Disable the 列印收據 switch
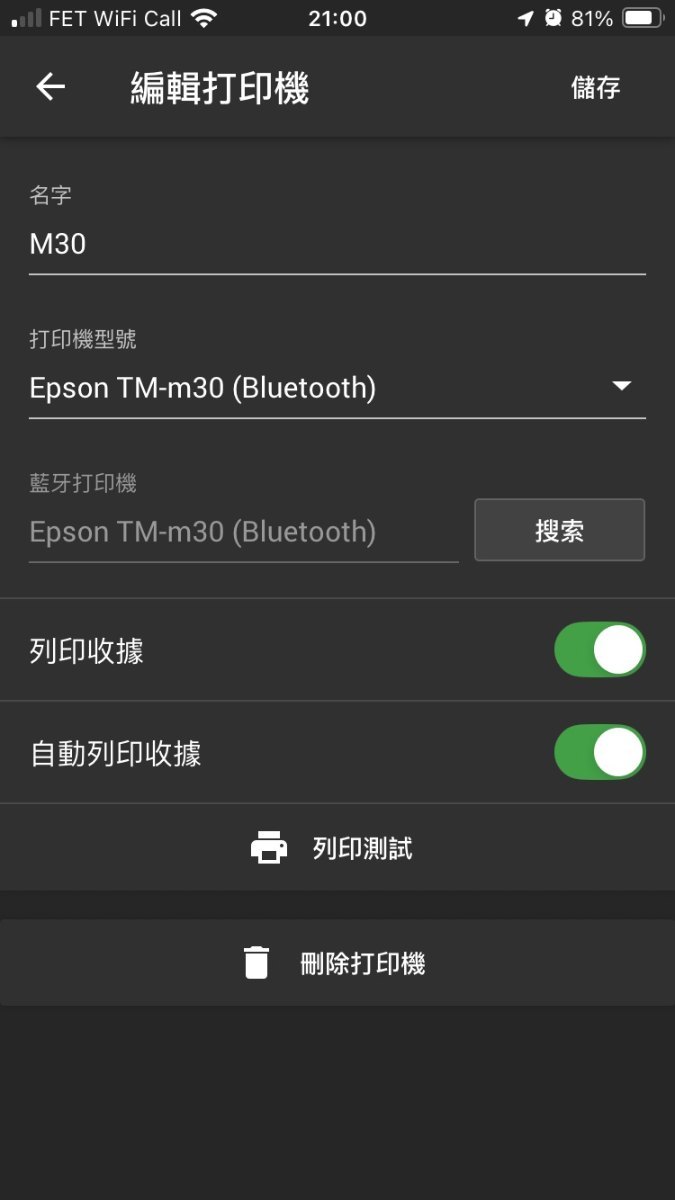The width and height of the screenshot is (675, 1200). click(x=599, y=650)
